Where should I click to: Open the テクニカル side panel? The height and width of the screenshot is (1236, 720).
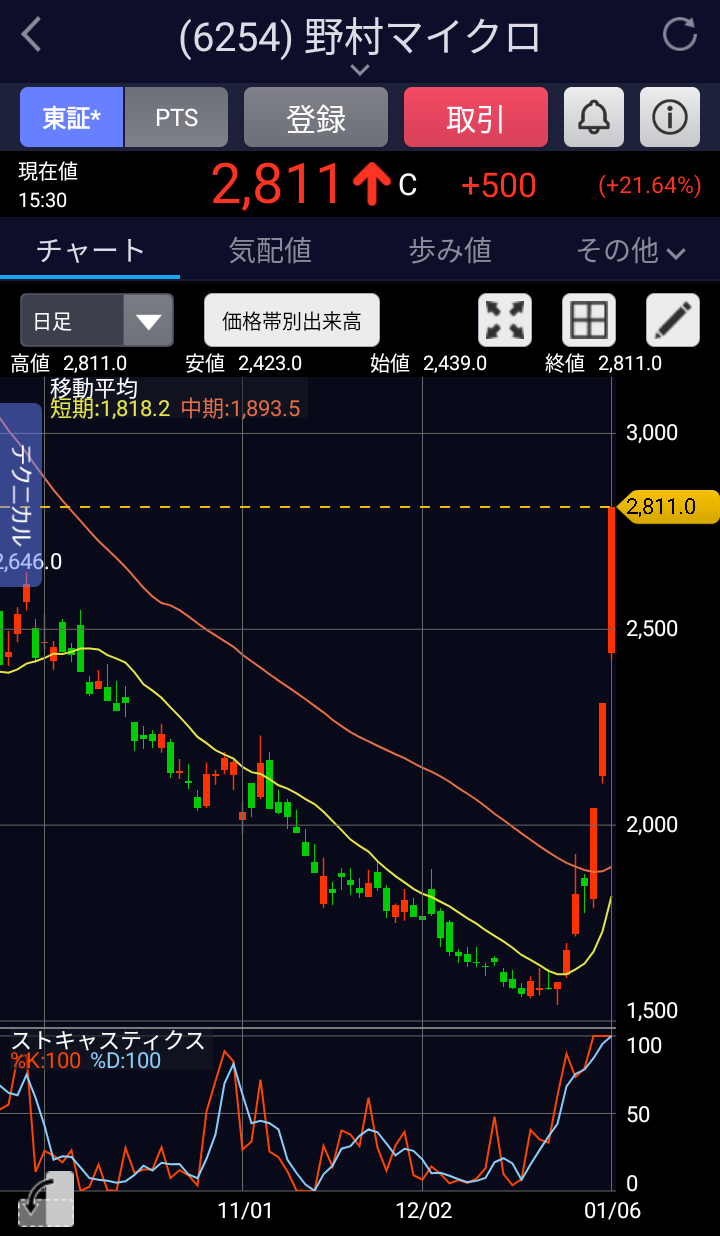[x=20, y=495]
